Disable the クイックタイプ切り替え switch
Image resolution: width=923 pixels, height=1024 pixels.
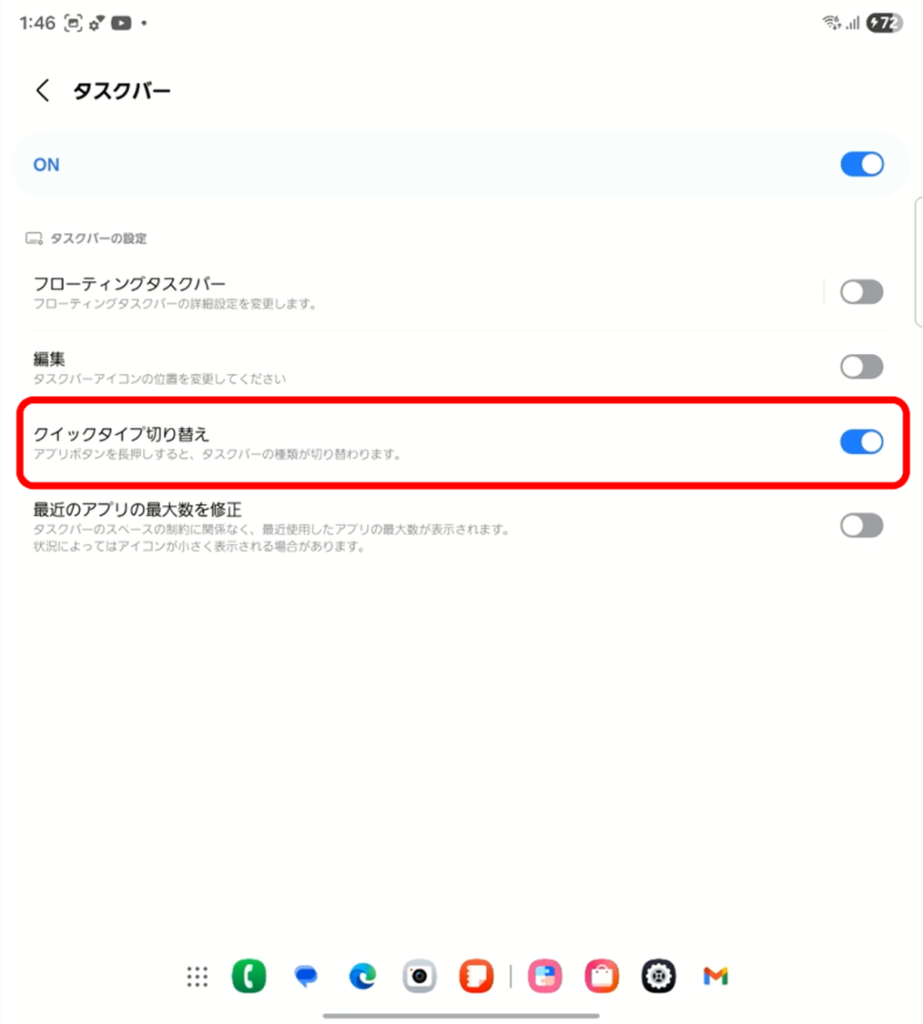click(x=861, y=442)
